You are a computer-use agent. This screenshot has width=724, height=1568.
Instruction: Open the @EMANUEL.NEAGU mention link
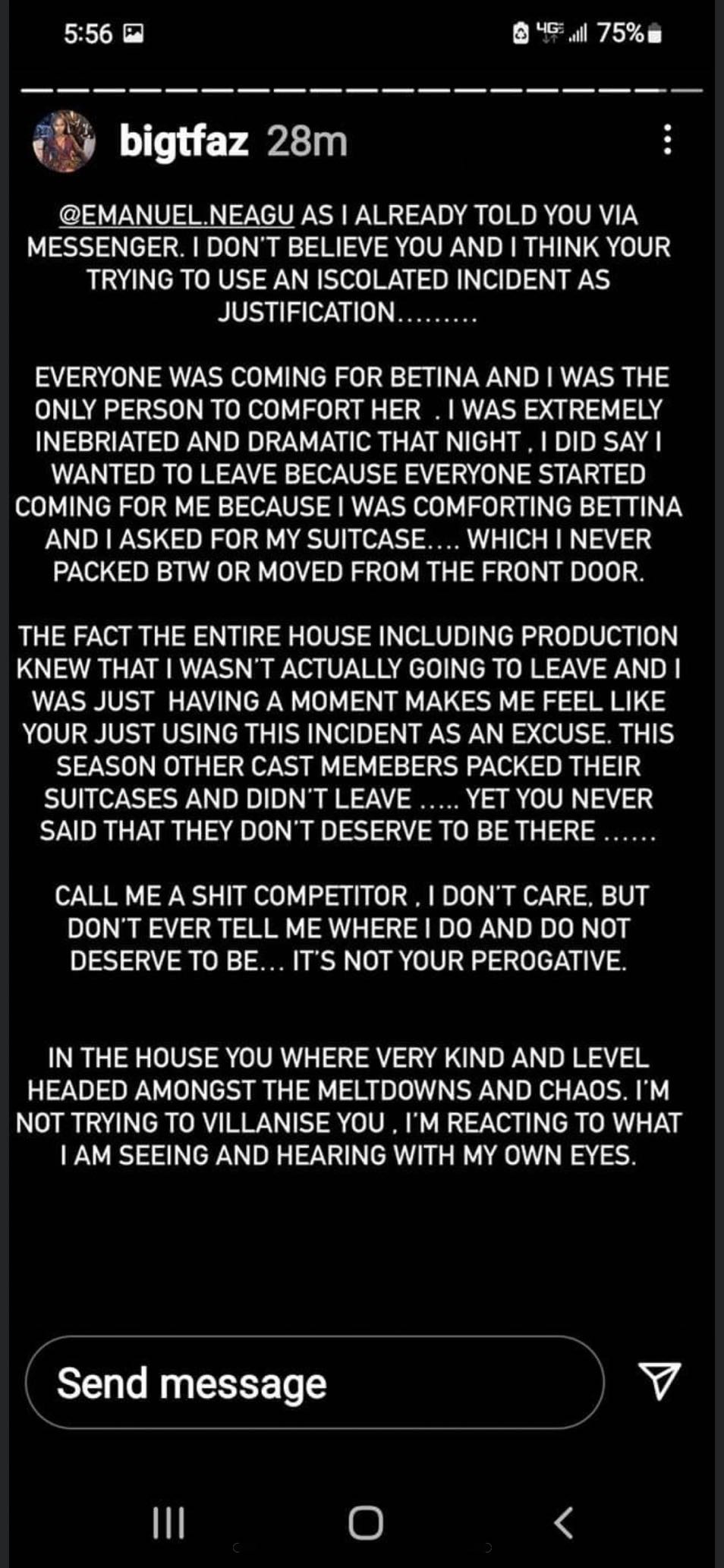click(x=176, y=216)
